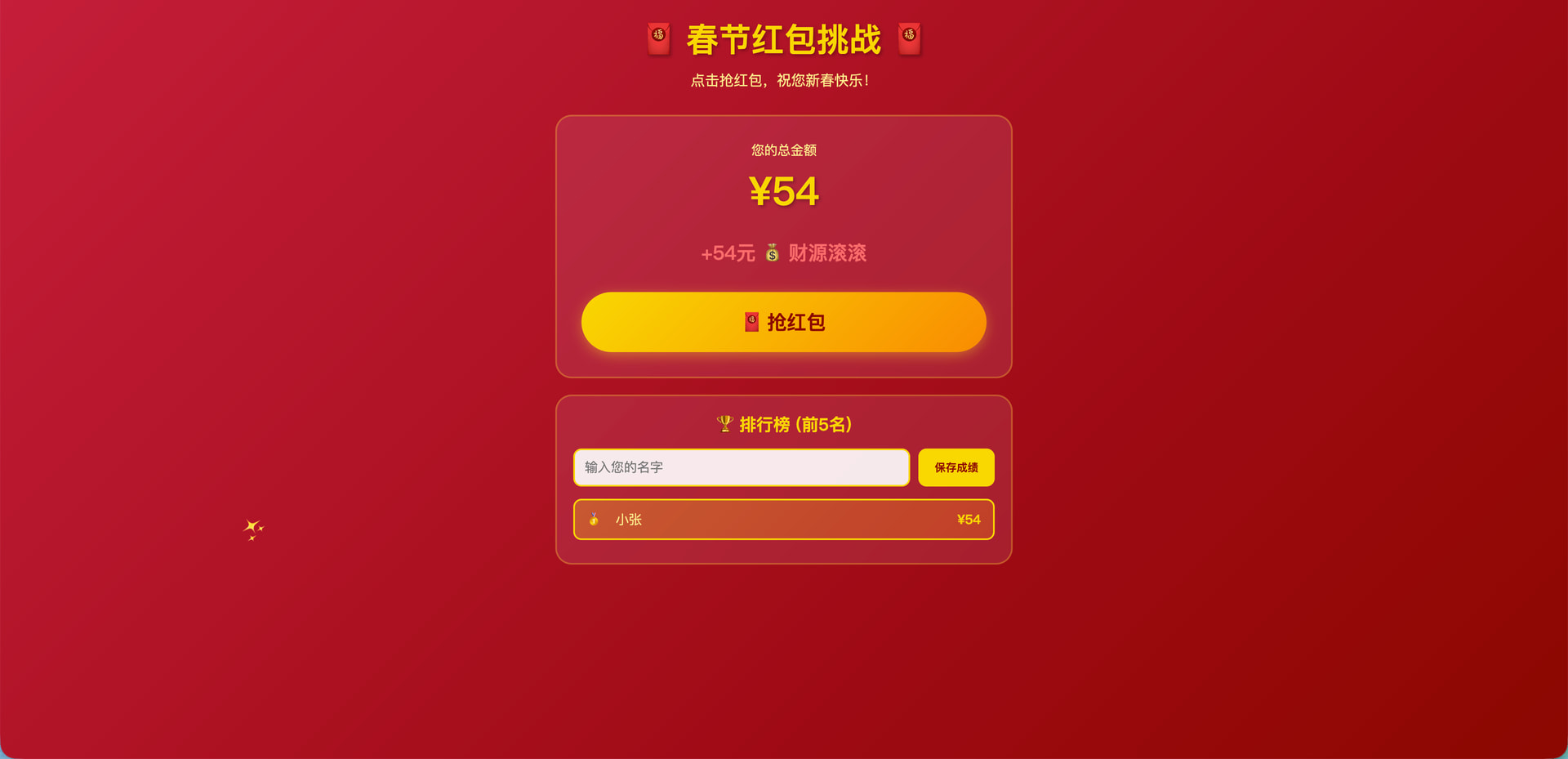Image resolution: width=1568 pixels, height=759 pixels.
Task: Focus the 输入您的名字 name field
Action: 741,467
